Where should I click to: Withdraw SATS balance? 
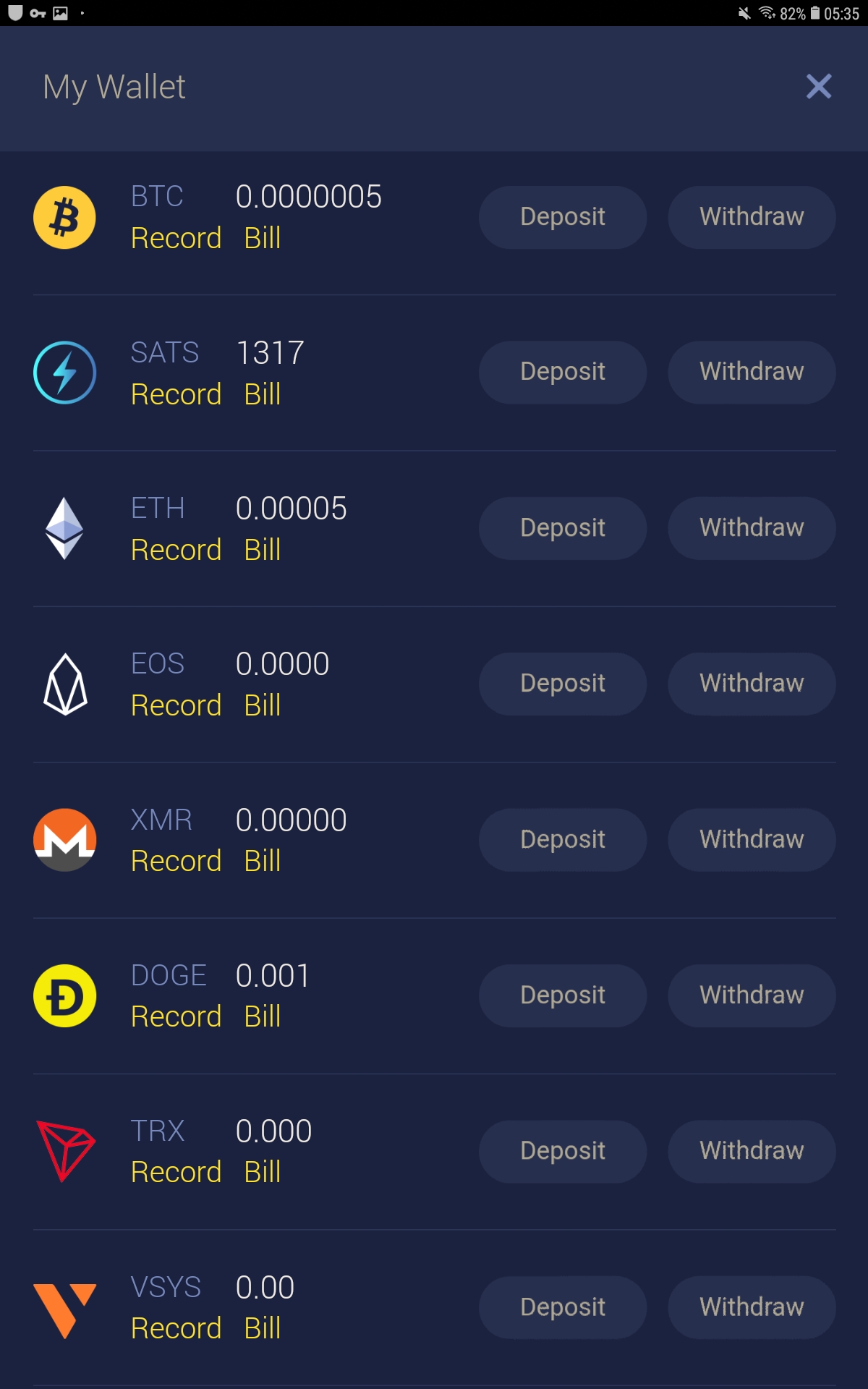click(751, 372)
